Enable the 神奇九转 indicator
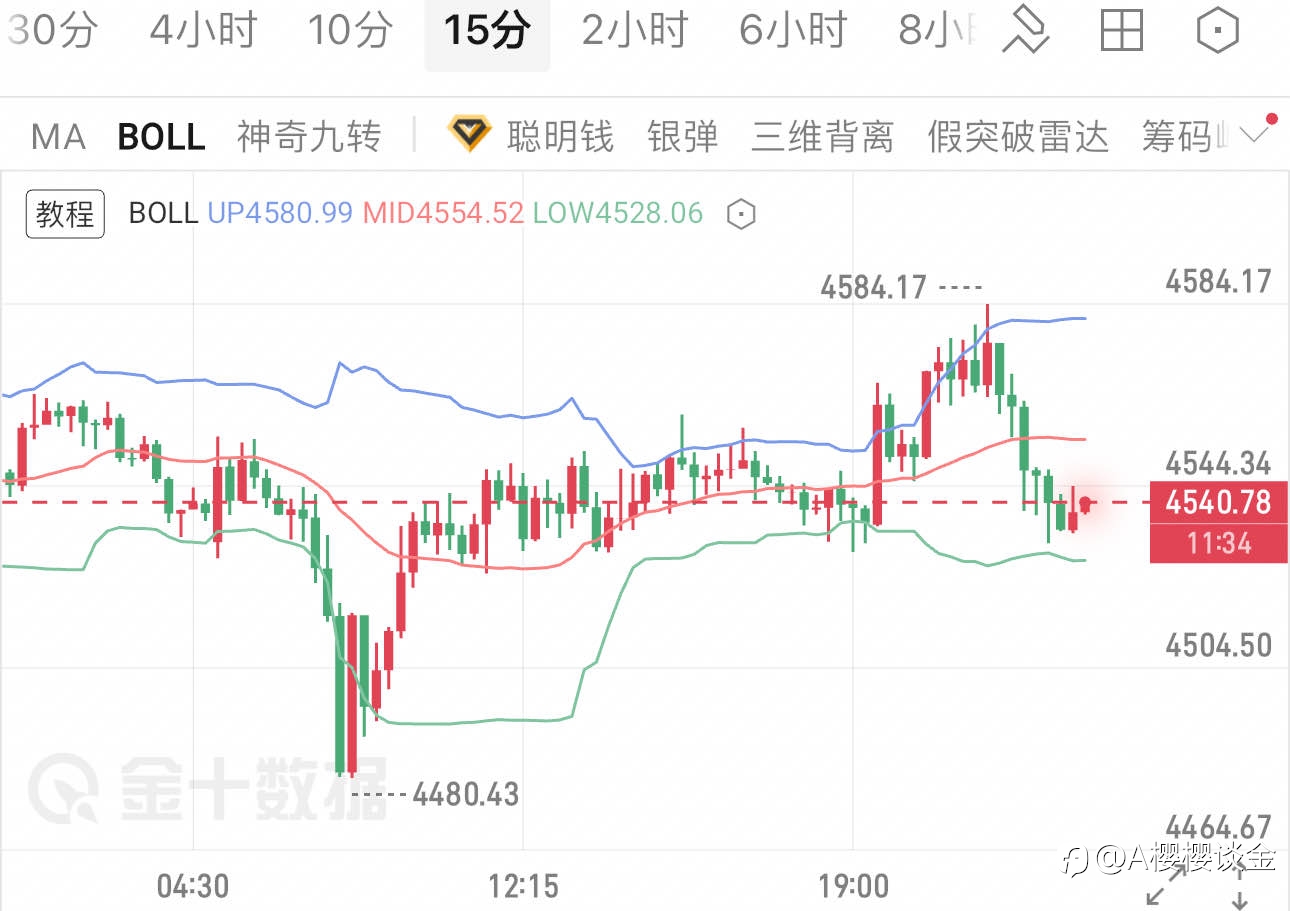The width and height of the screenshot is (1290, 911). (x=309, y=137)
